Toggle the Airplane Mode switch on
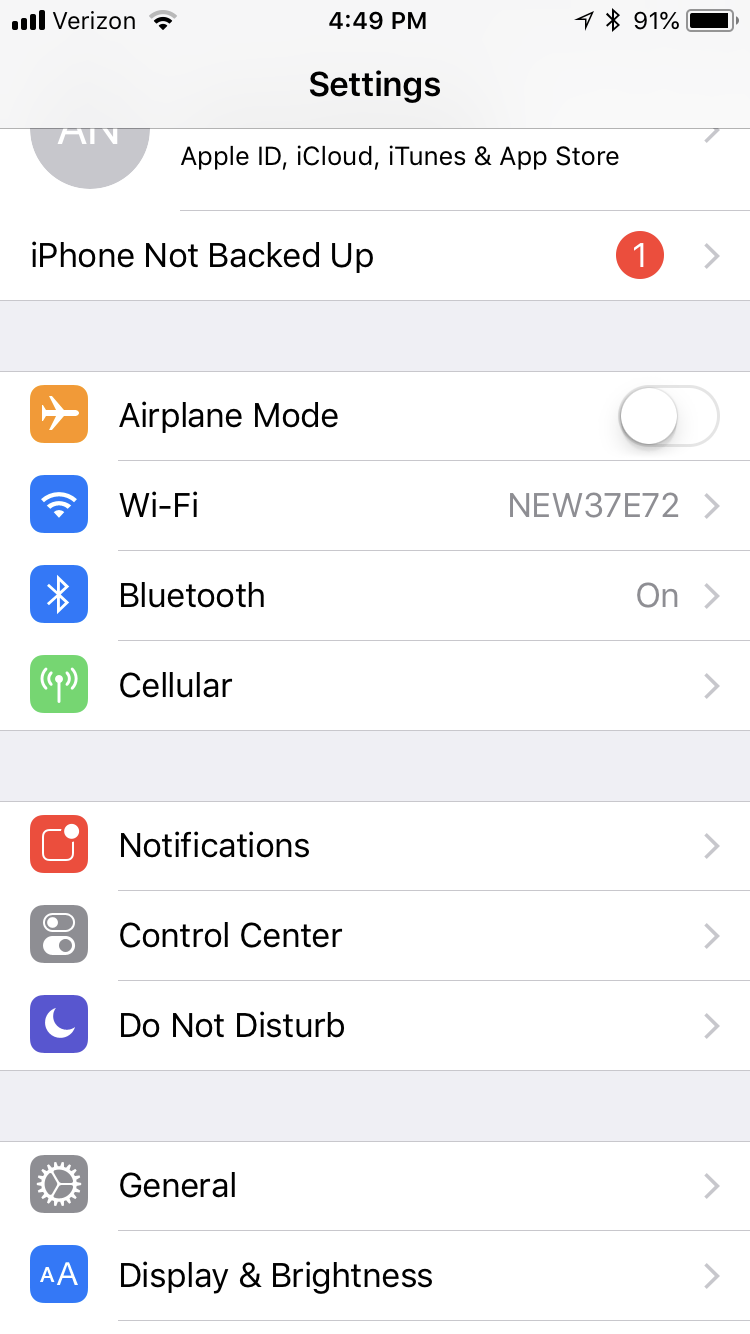 668,414
